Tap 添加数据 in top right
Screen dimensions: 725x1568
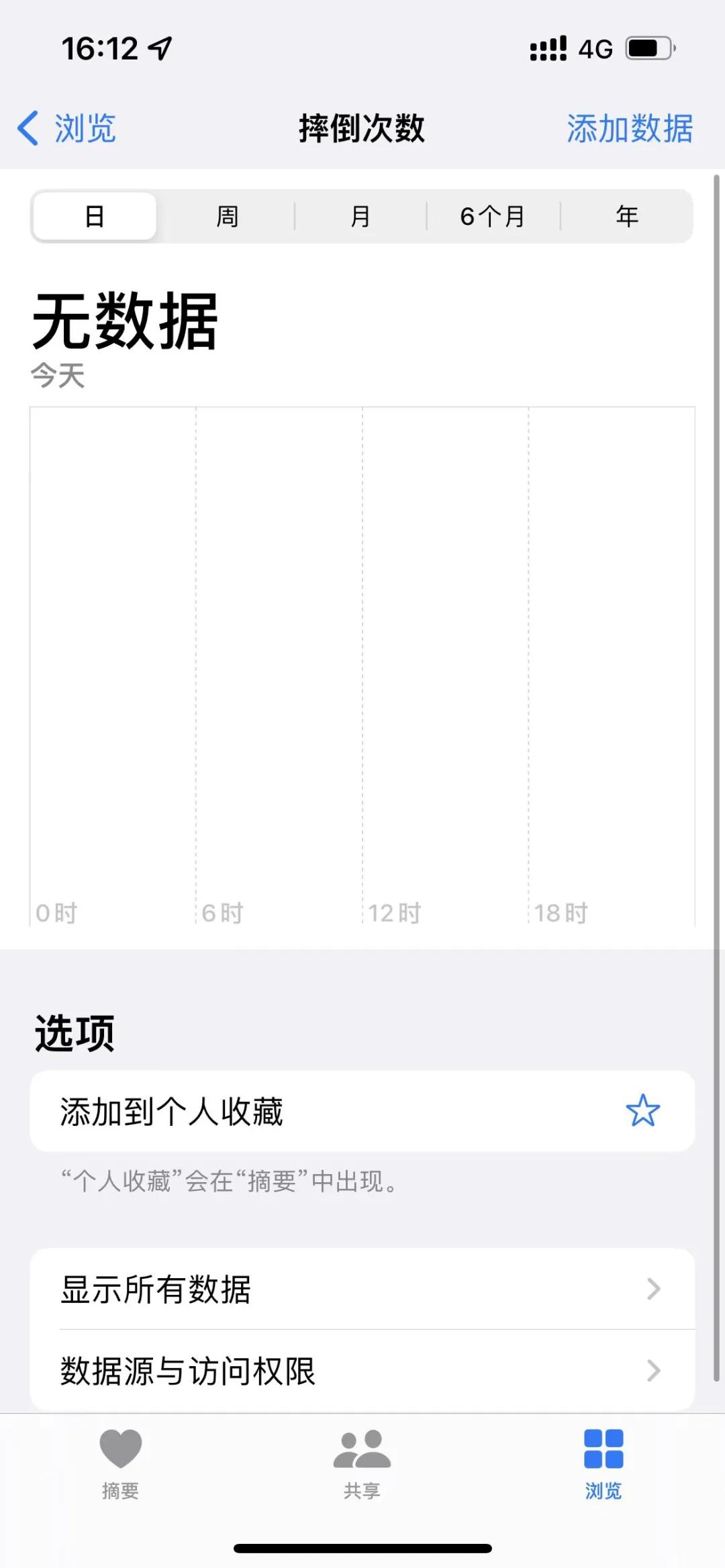628,128
